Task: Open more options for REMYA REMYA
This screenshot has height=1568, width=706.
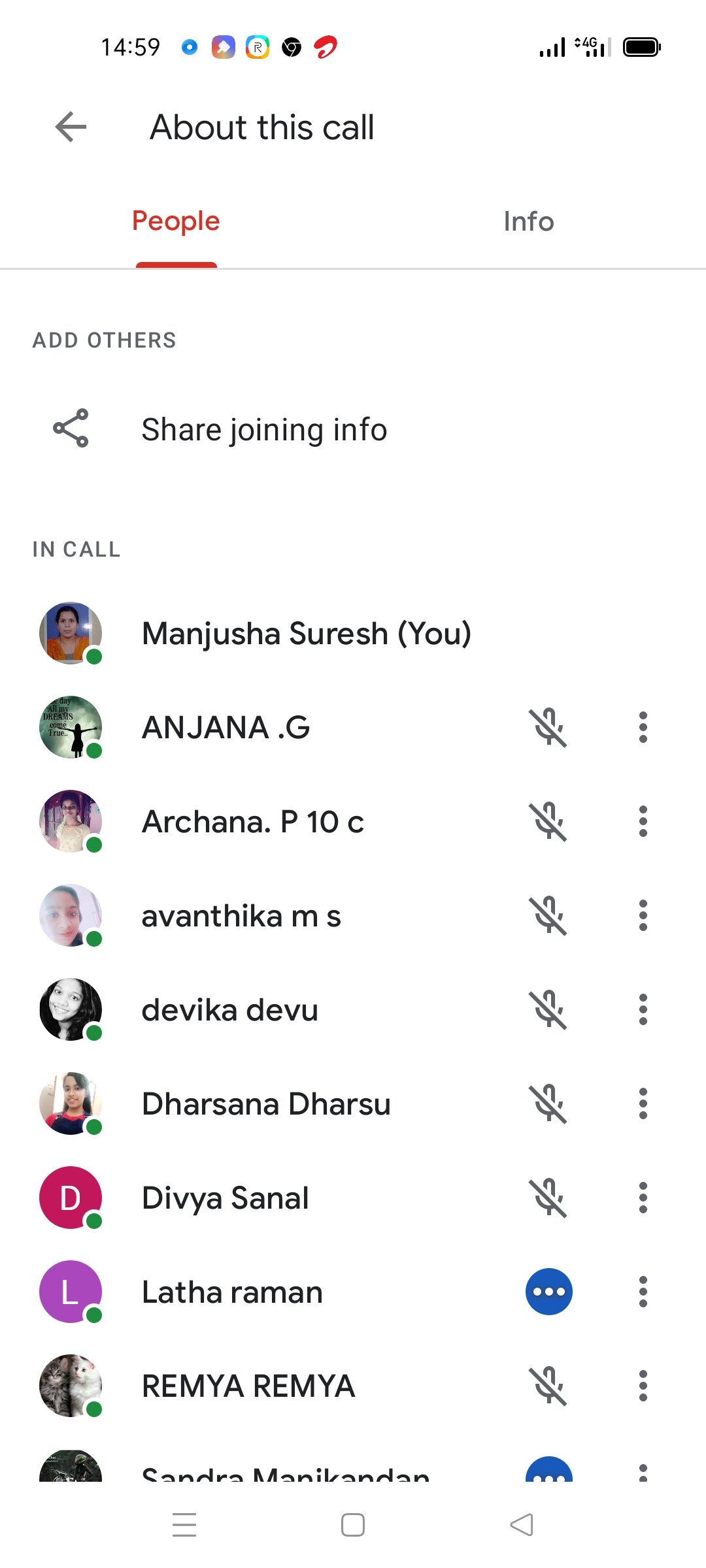Action: (643, 1386)
